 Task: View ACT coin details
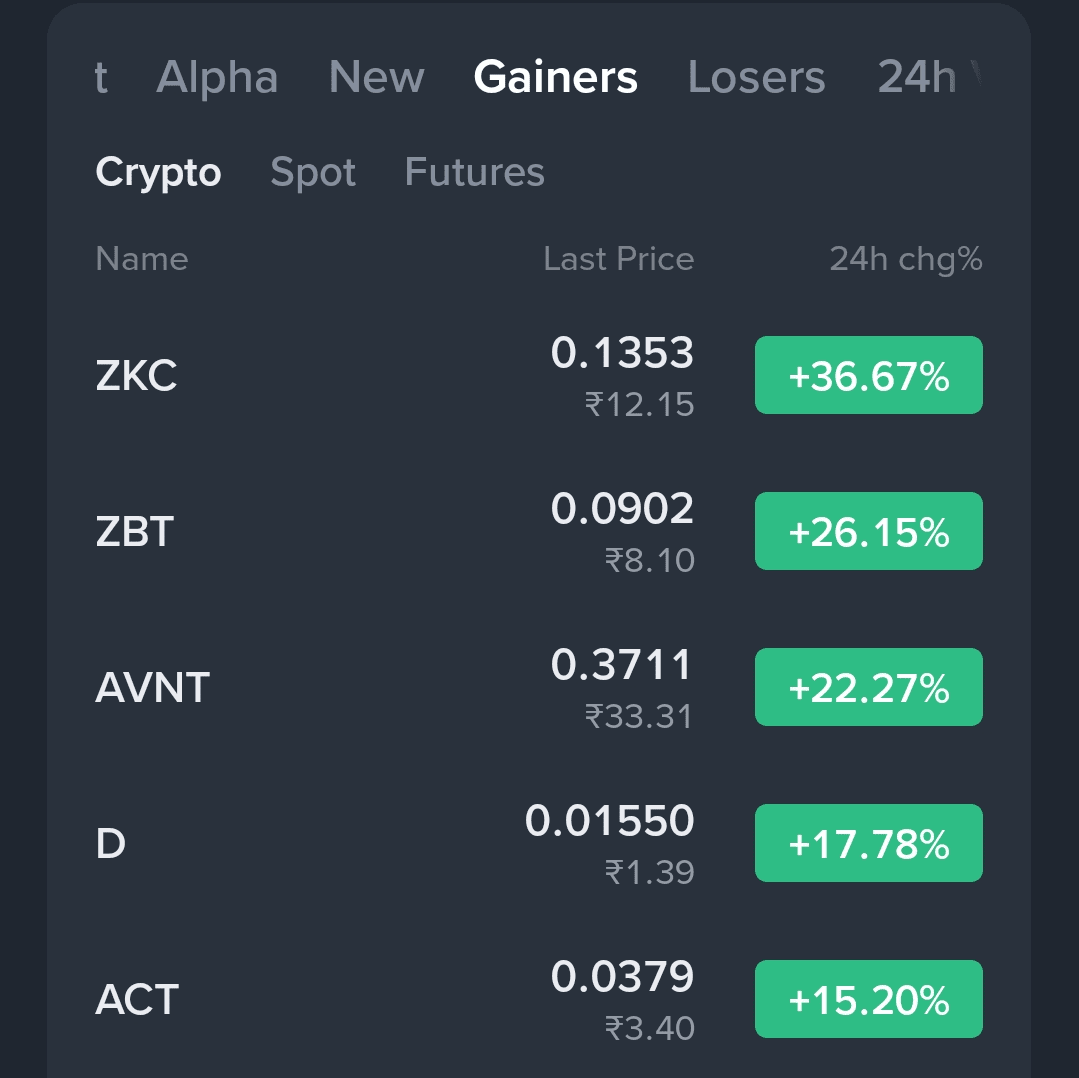pos(137,1000)
